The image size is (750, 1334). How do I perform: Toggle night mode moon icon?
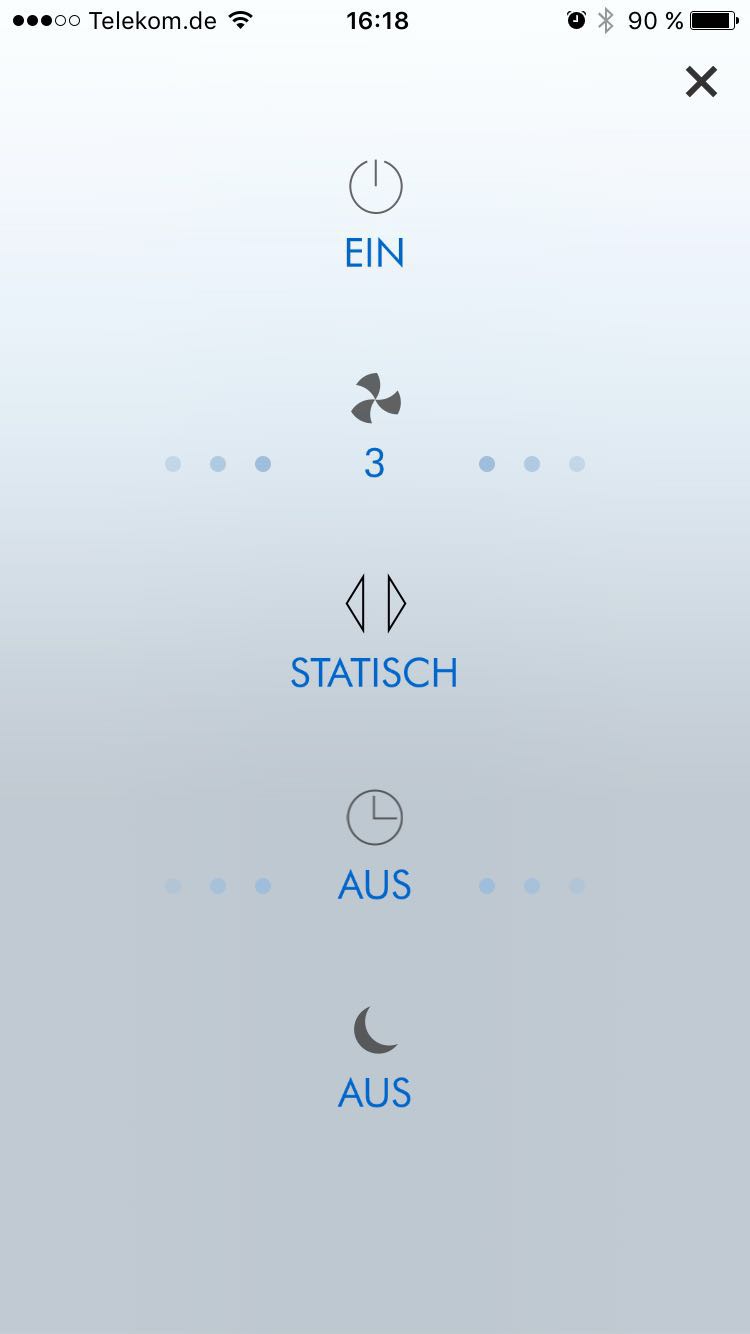tap(375, 1030)
